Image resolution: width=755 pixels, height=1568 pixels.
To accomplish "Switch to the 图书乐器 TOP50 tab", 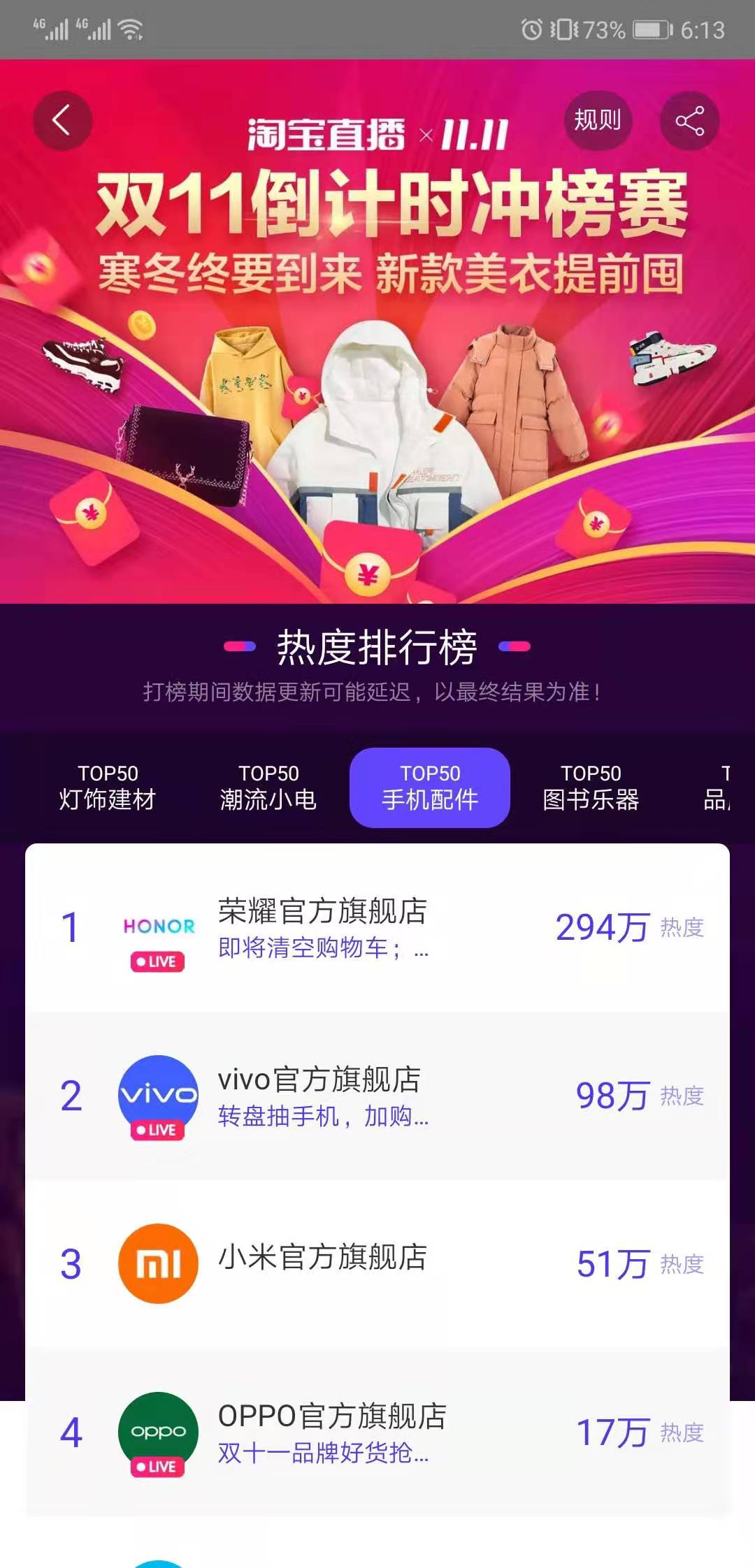I will (x=591, y=787).
